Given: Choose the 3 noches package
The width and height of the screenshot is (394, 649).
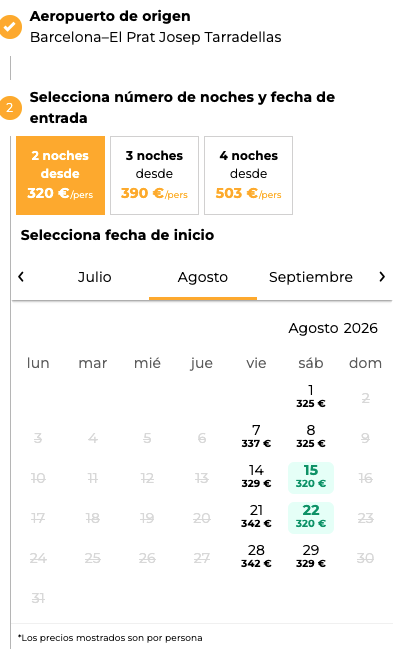Looking at the screenshot, I should click(x=154, y=175).
